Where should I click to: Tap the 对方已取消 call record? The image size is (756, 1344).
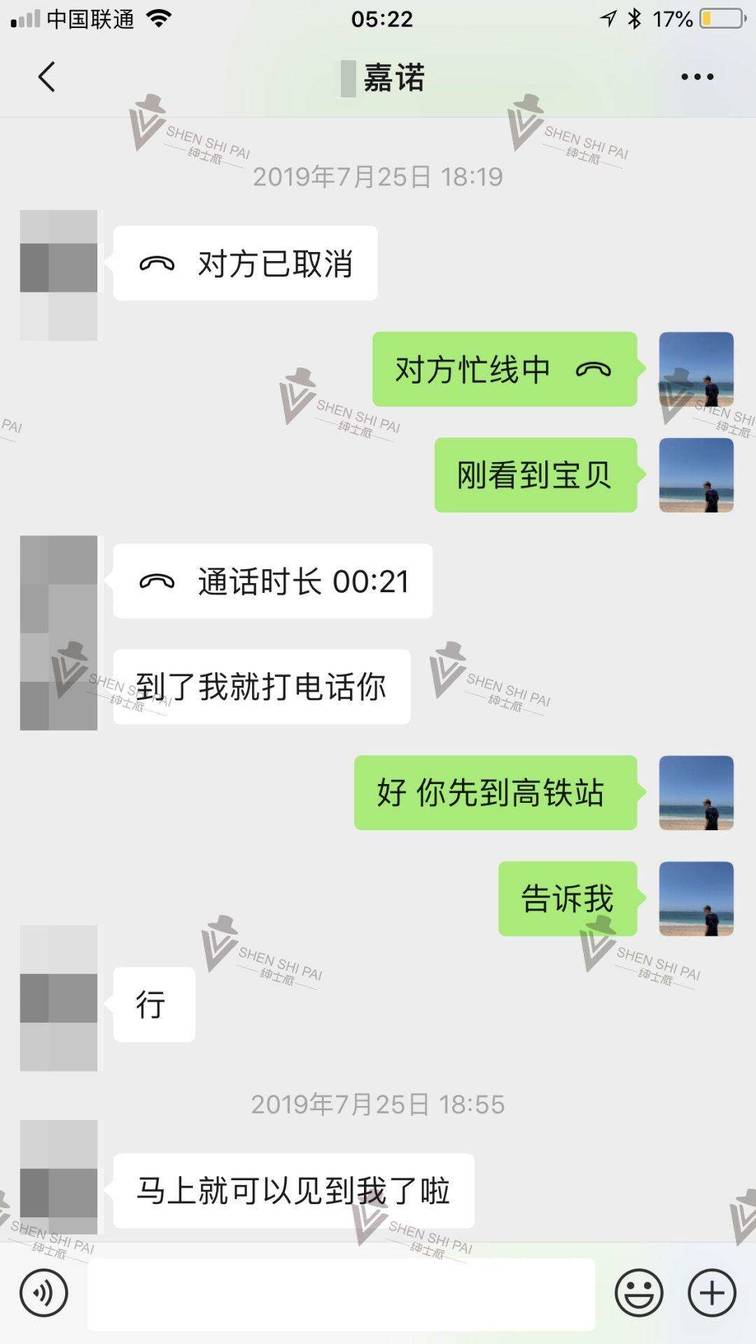click(245, 264)
